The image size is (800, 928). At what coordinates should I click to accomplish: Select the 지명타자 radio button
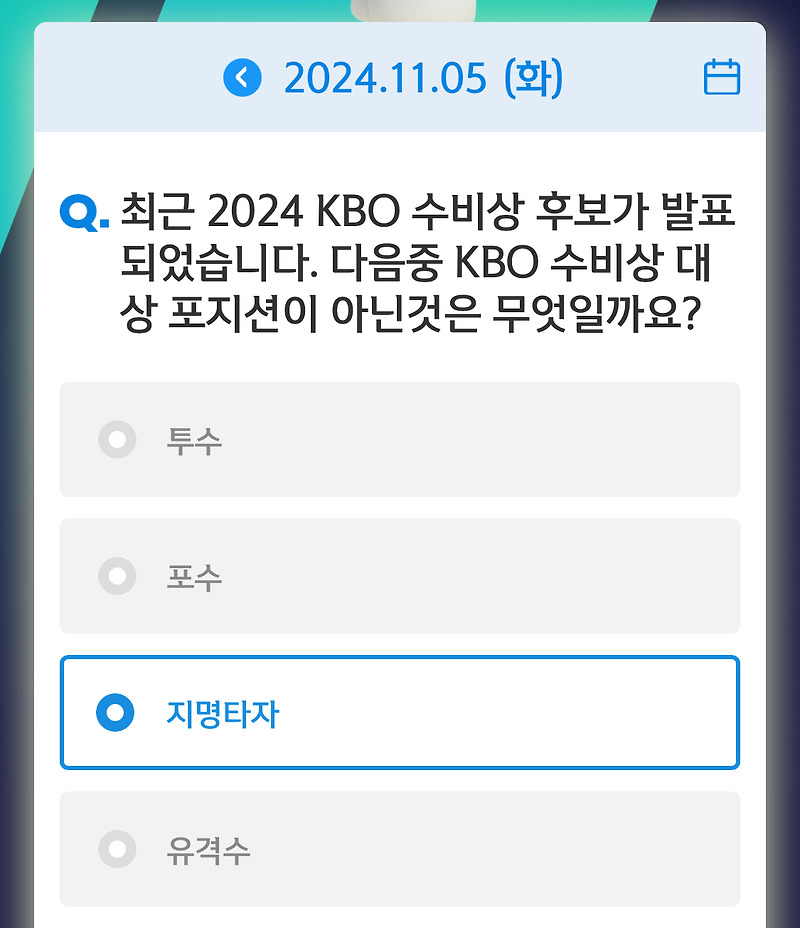click(x=117, y=713)
